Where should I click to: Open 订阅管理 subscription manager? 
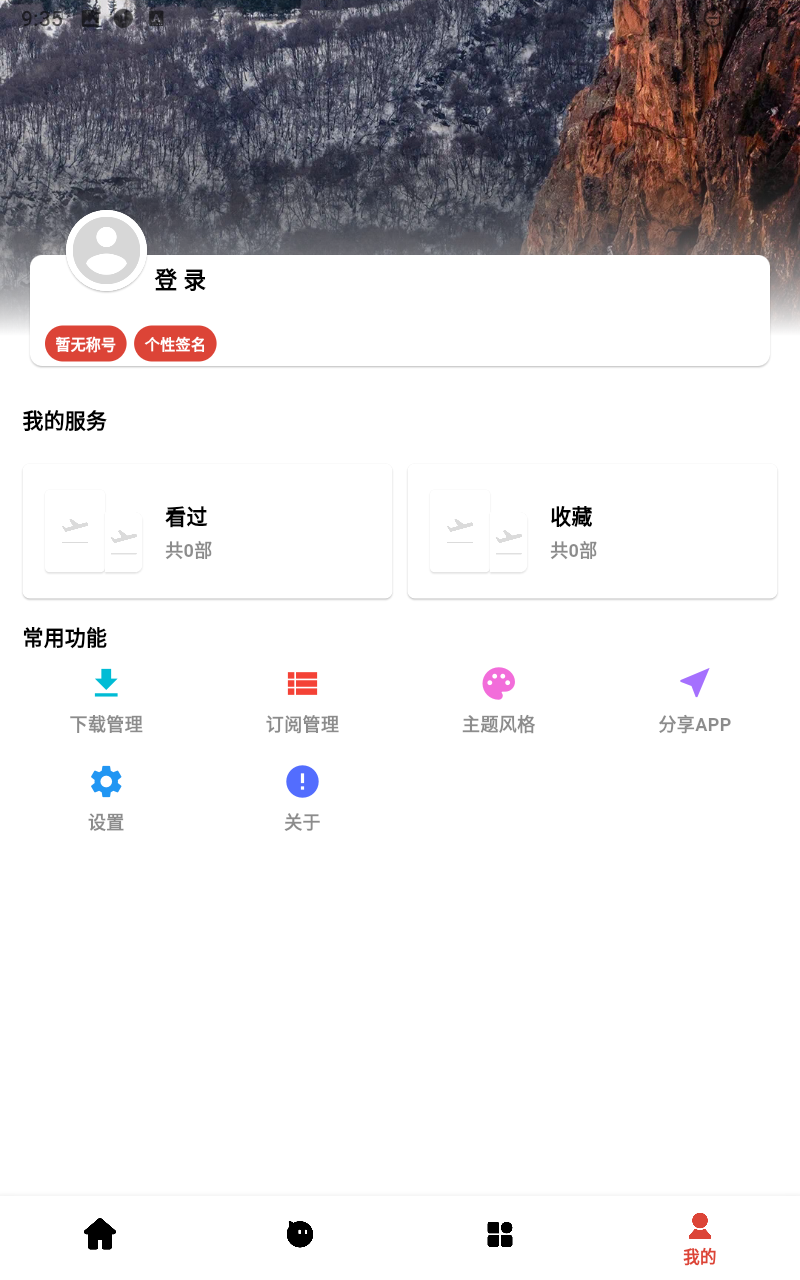click(x=302, y=701)
